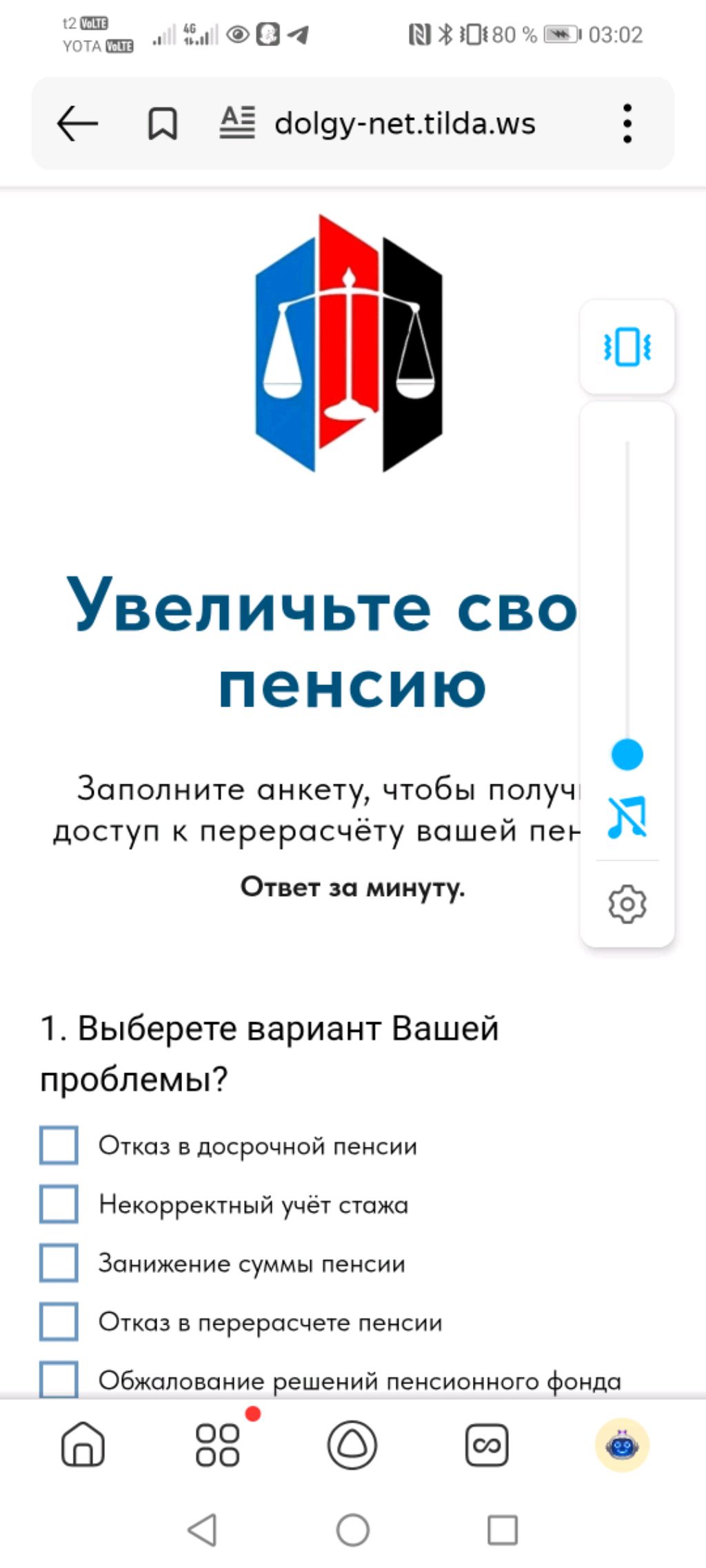The height and width of the screenshot is (1568, 706).
Task: Tick "Занижение суммы пенсии"
Action: coord(59,1263)
